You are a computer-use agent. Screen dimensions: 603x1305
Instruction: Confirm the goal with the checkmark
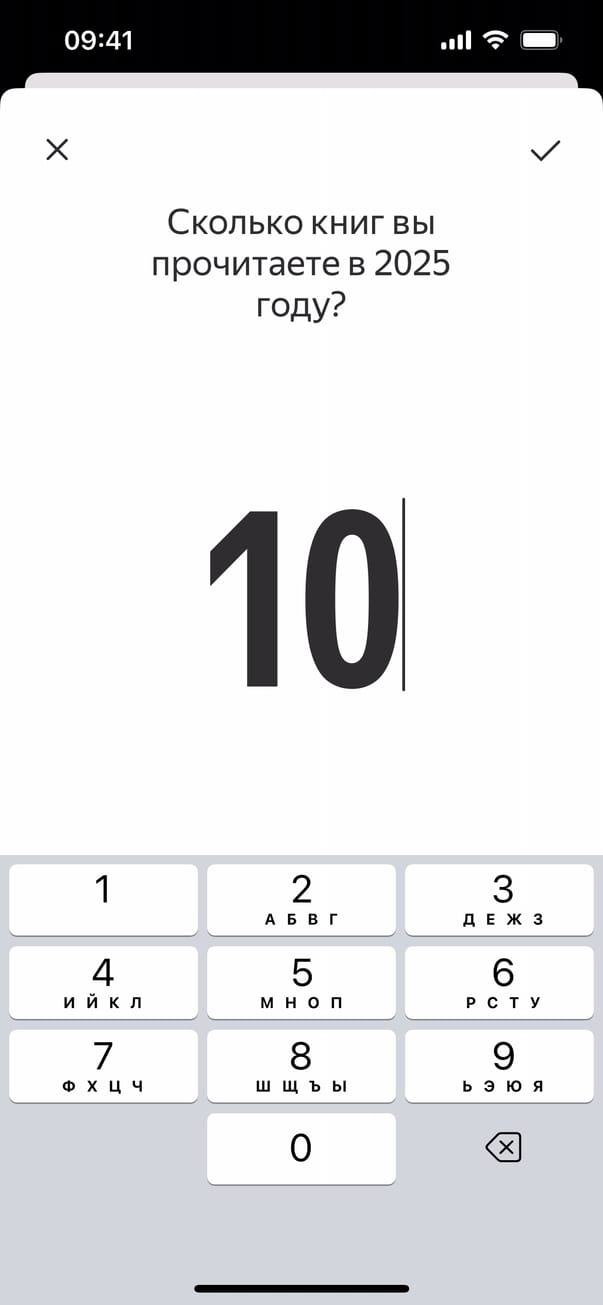545,150
